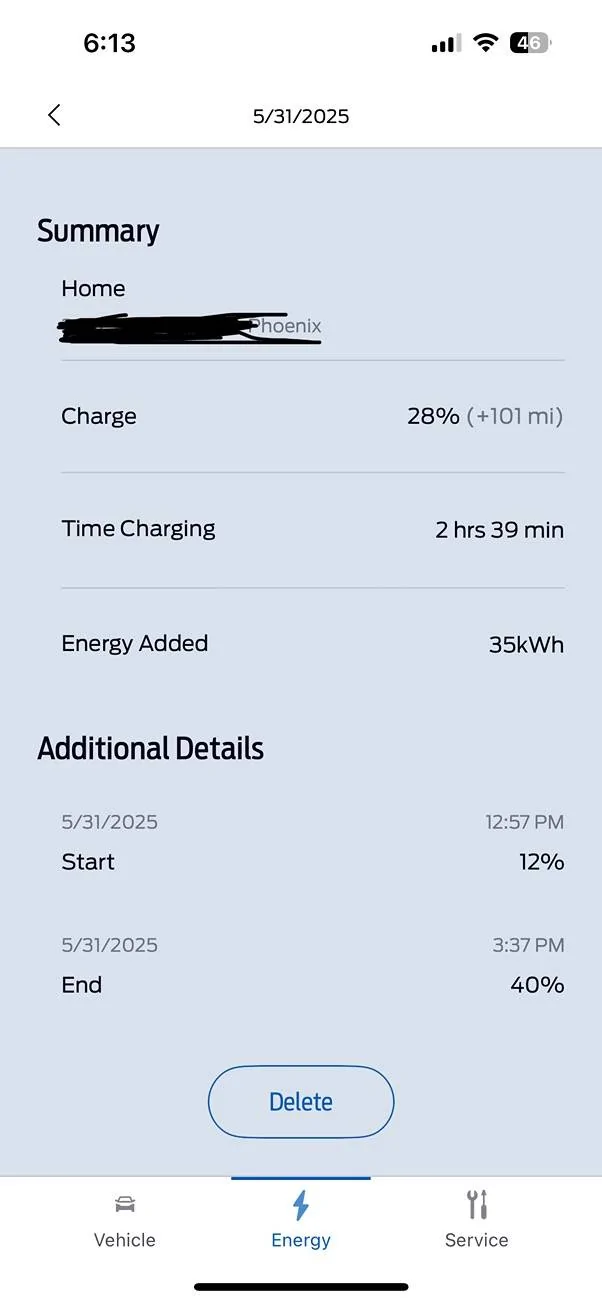The height and width of the screenshot is (1300, 602).
Task: Go back using the top arrow
Action: pos(54,115)
